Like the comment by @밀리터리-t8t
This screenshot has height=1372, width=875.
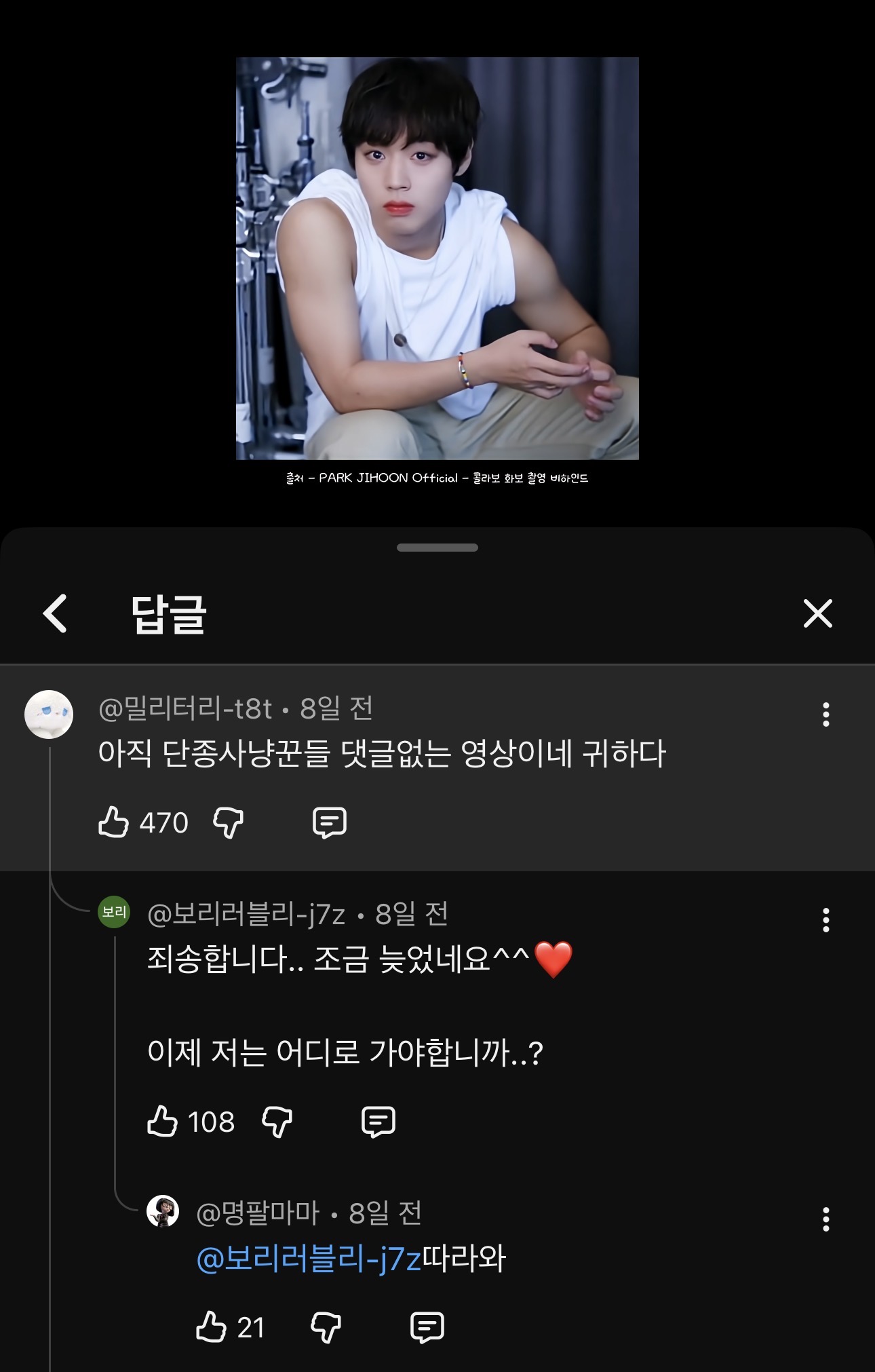point(114,822)
